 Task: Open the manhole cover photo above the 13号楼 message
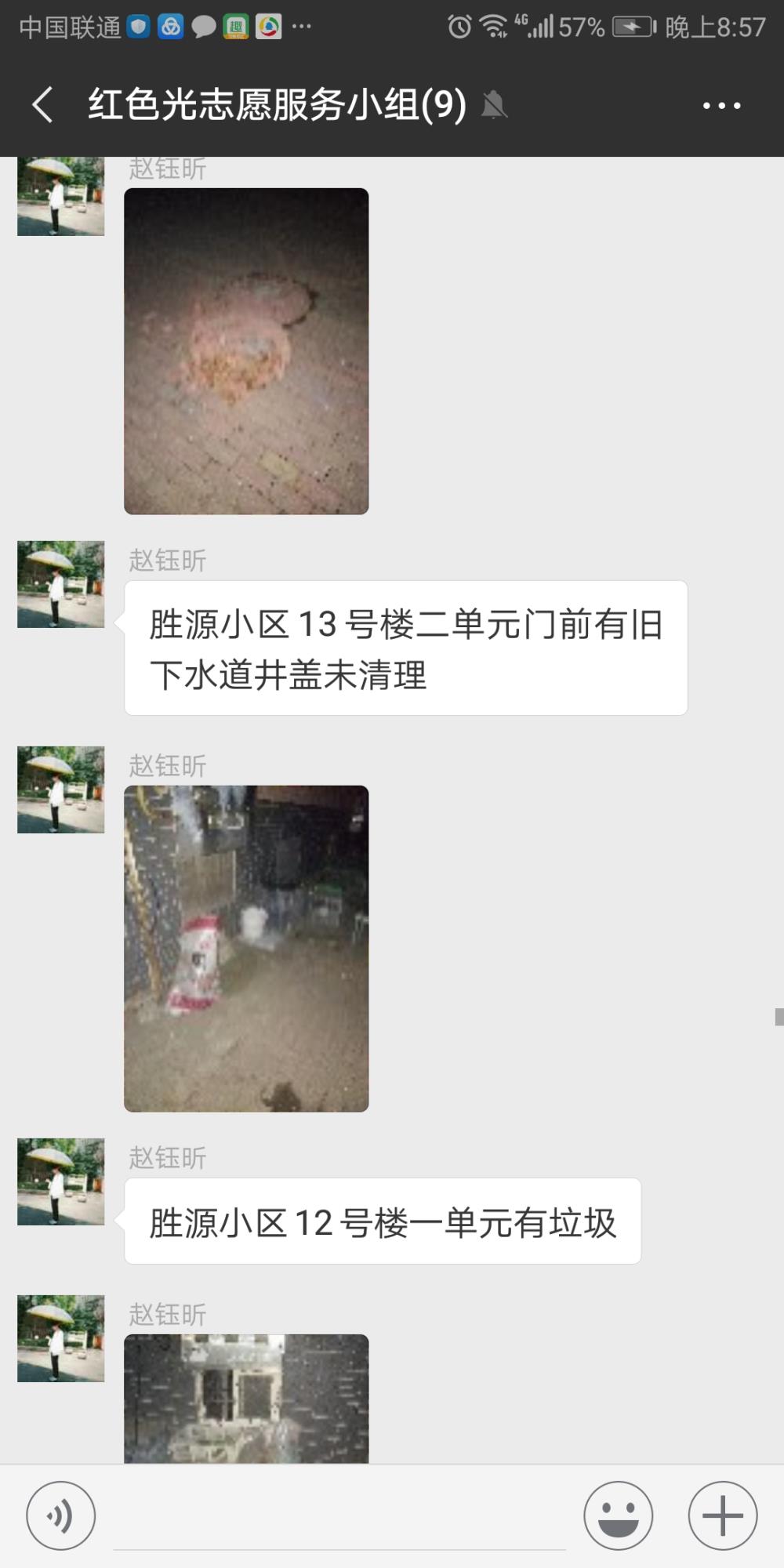246,351
